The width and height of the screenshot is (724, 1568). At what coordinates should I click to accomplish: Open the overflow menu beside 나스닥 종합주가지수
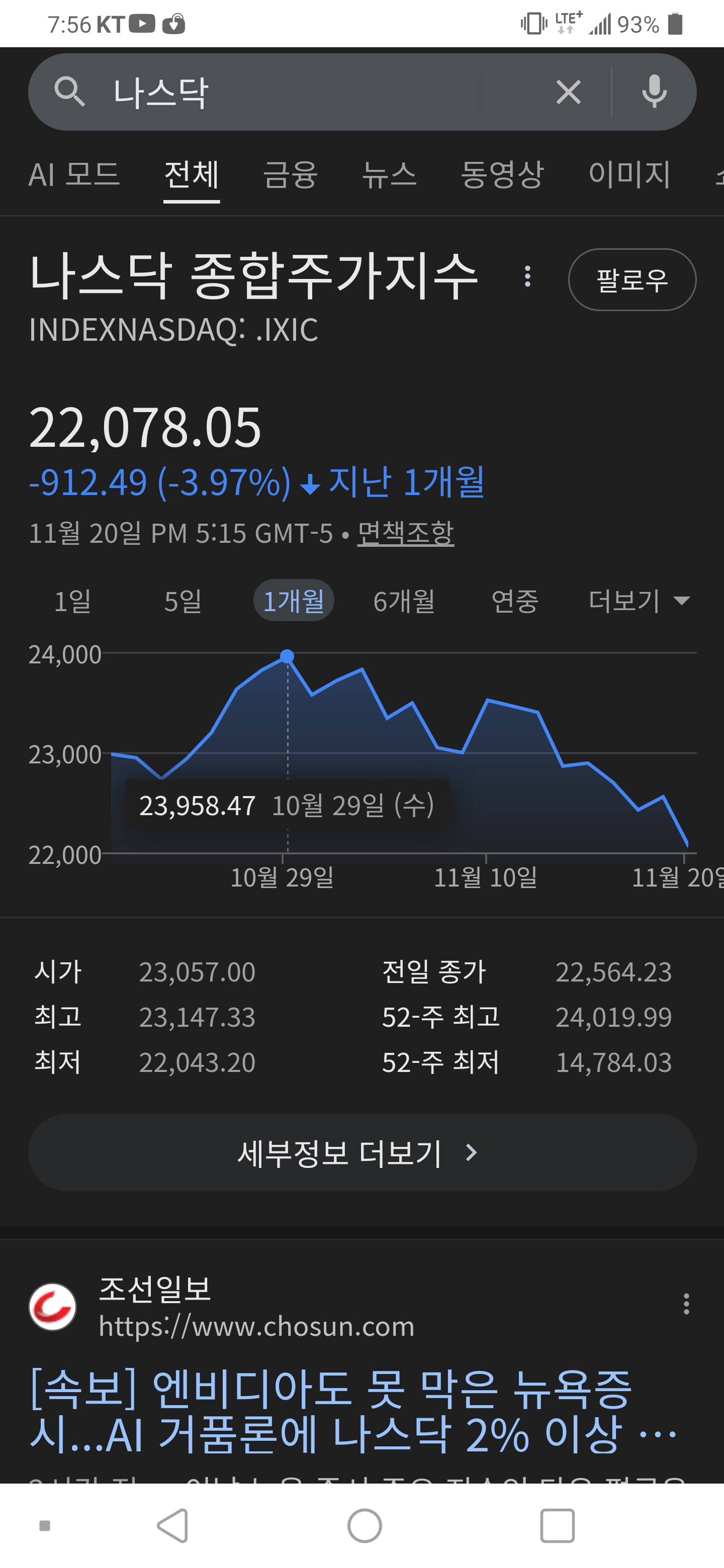pyautogui.click(x=527, y=277)
